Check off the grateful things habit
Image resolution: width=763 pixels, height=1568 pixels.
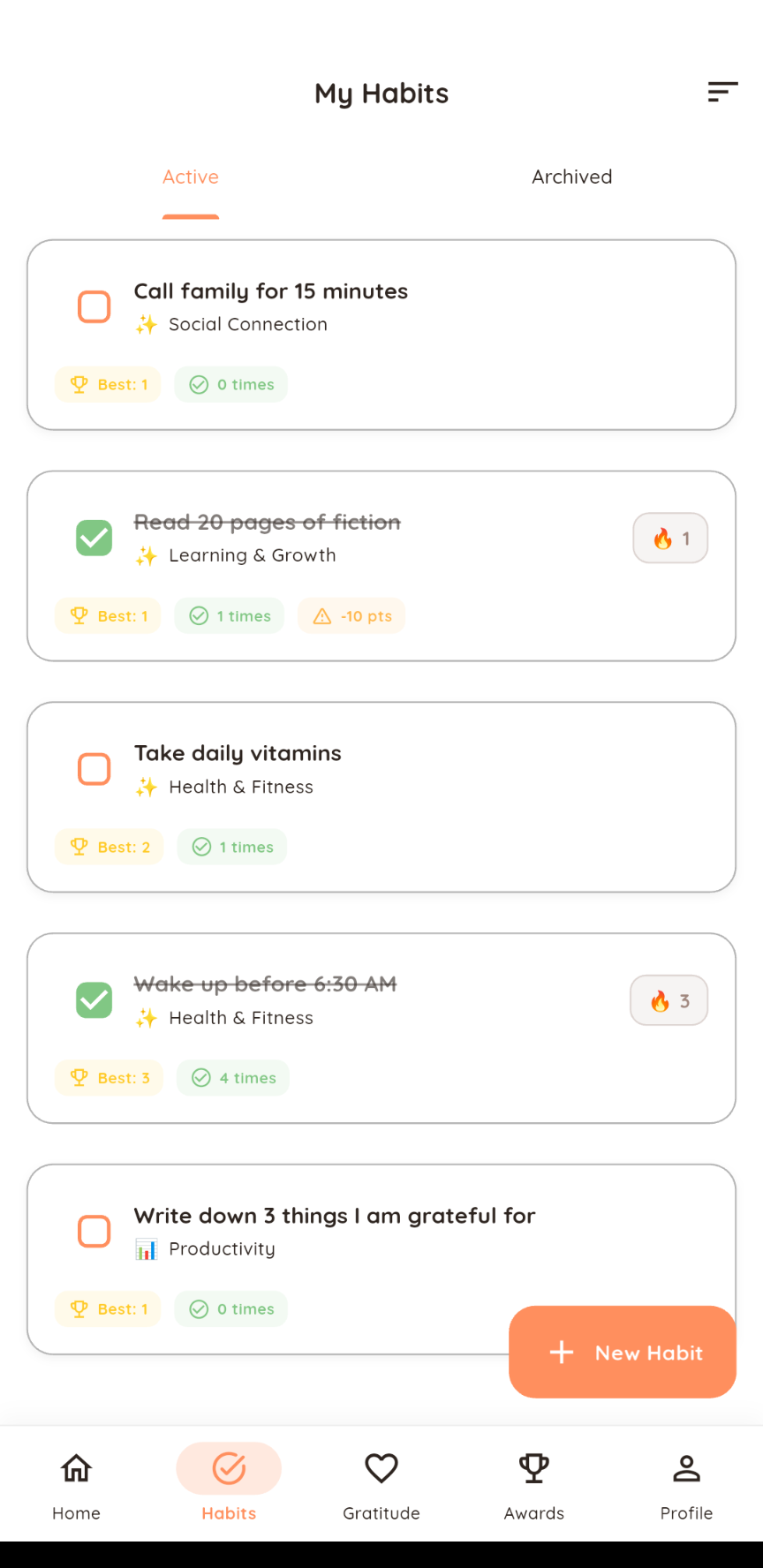click(94, 1231)
